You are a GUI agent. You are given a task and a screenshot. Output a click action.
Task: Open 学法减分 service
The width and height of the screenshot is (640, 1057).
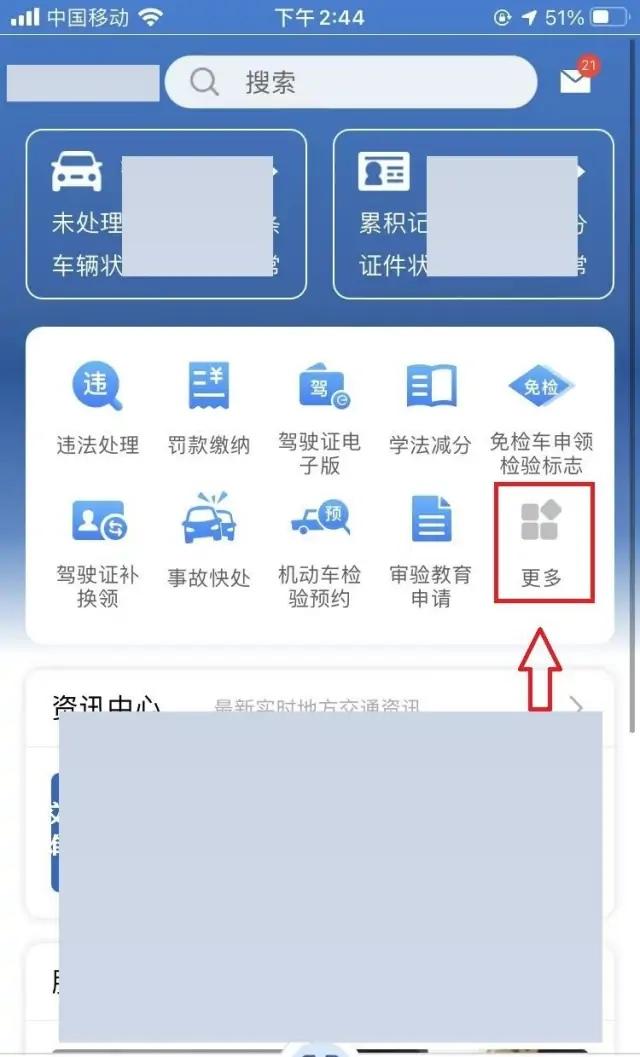click(x=430, y=408)
